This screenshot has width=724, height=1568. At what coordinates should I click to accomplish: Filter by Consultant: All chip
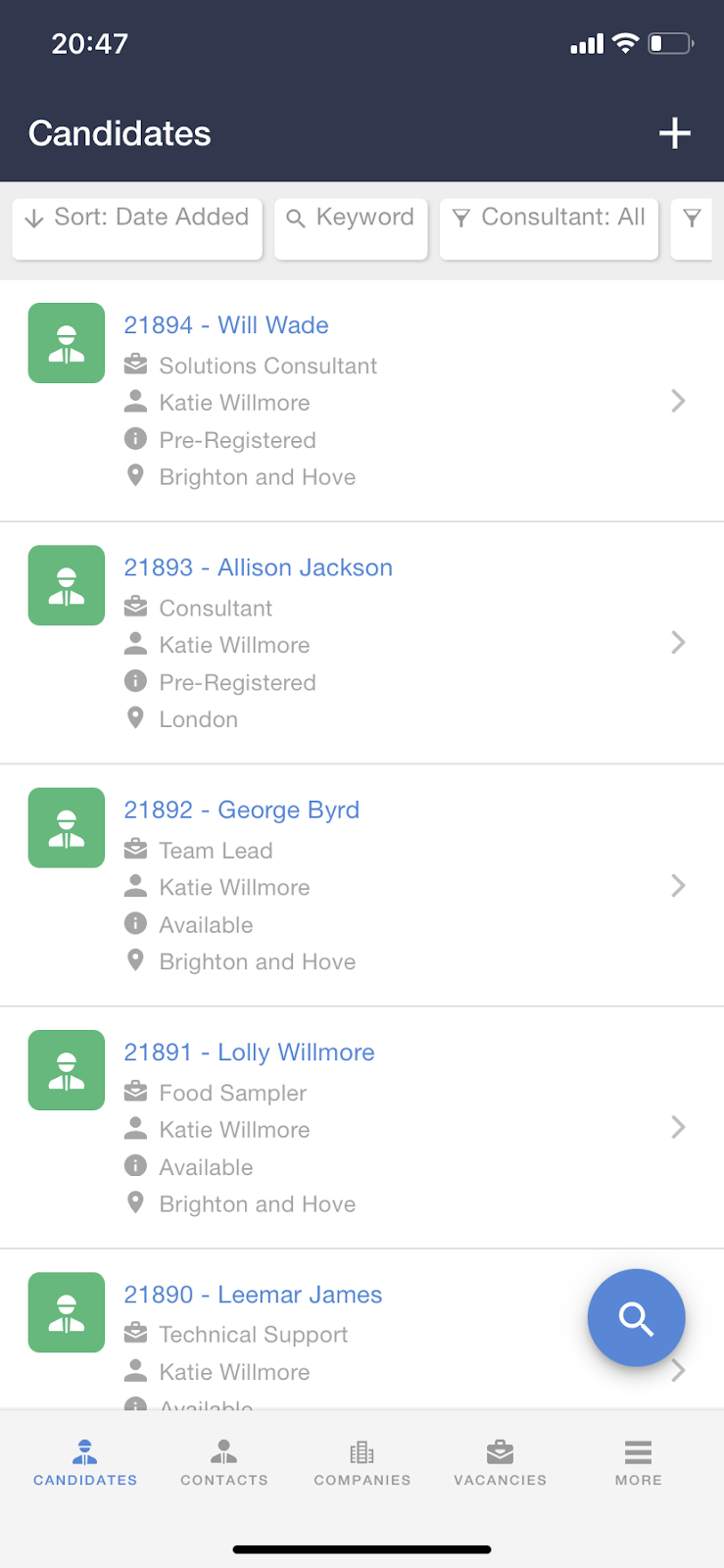point(549,218)
